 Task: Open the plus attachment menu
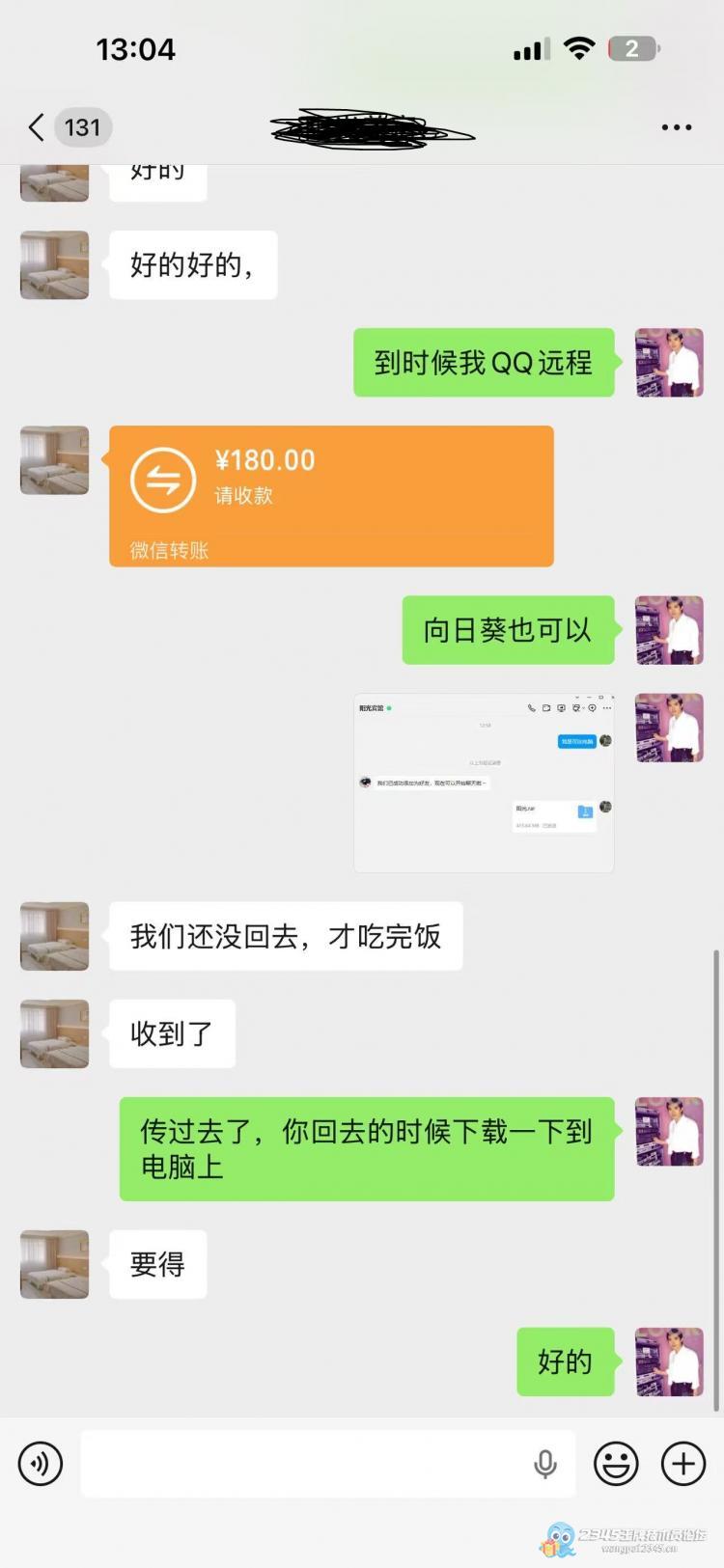(683, 1464)
